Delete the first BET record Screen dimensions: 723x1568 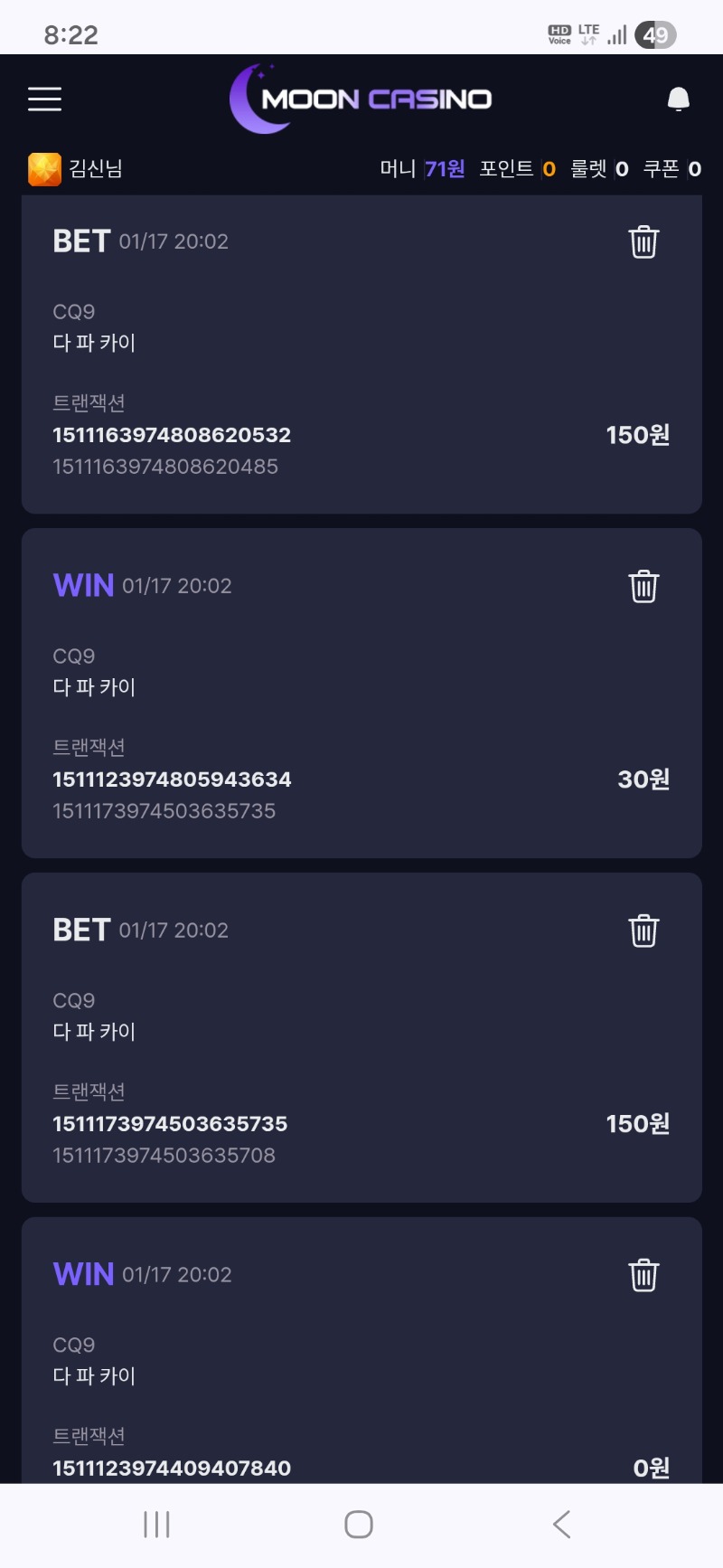click(x=643, y=241)
